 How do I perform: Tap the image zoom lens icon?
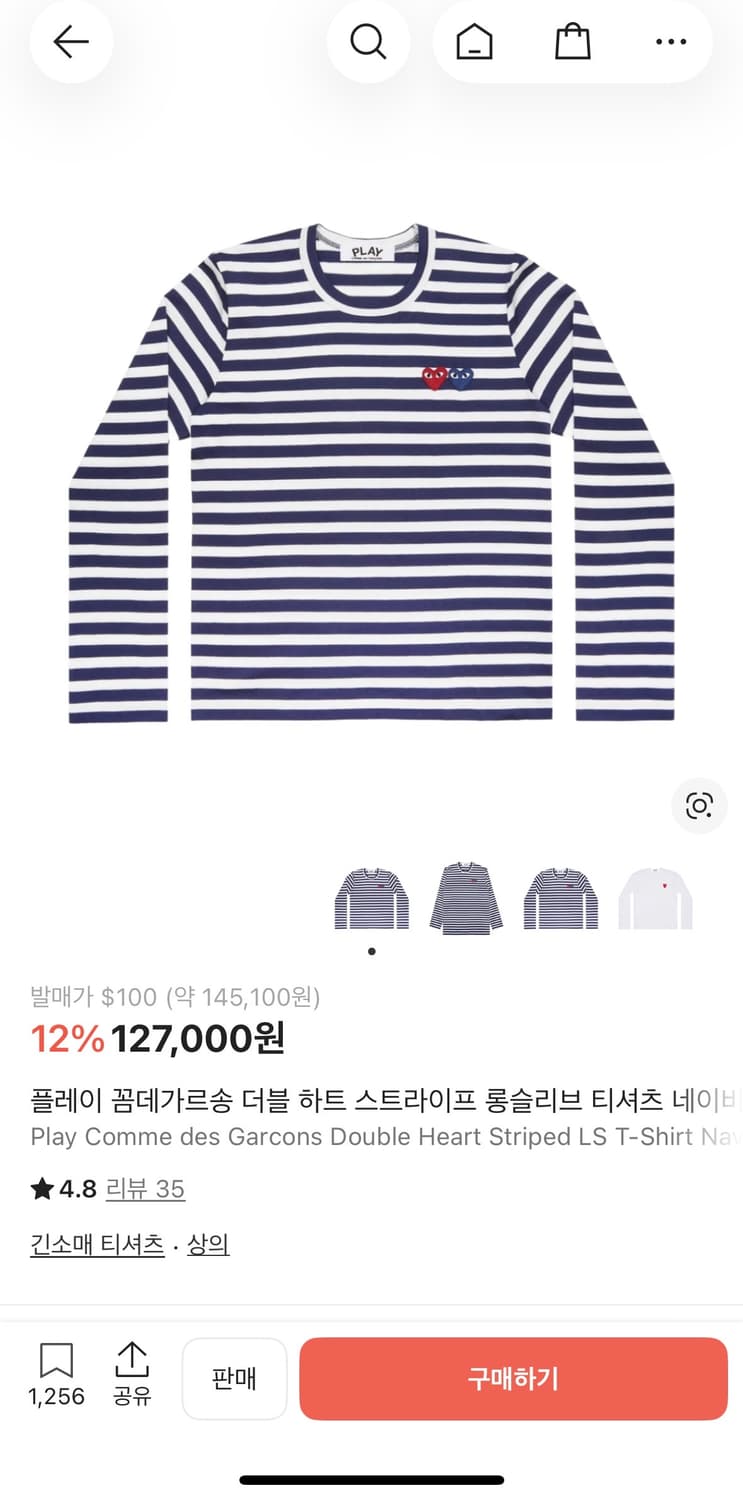[x=699, y=805]
